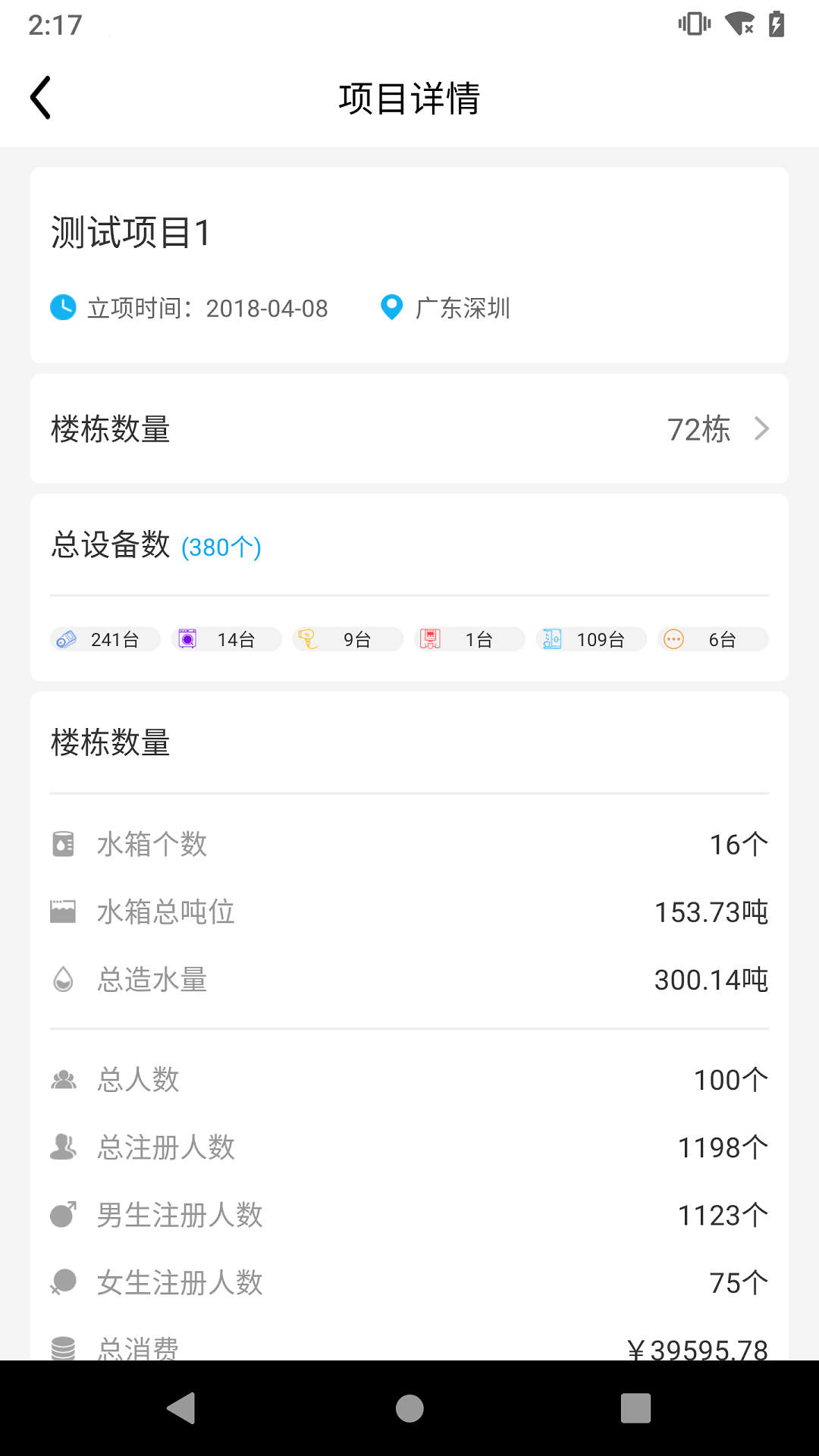Select the purple washing machine device icon
The height and width of the screenshot is (1456, 819).
pyautogui.click(x=187, y=639)
